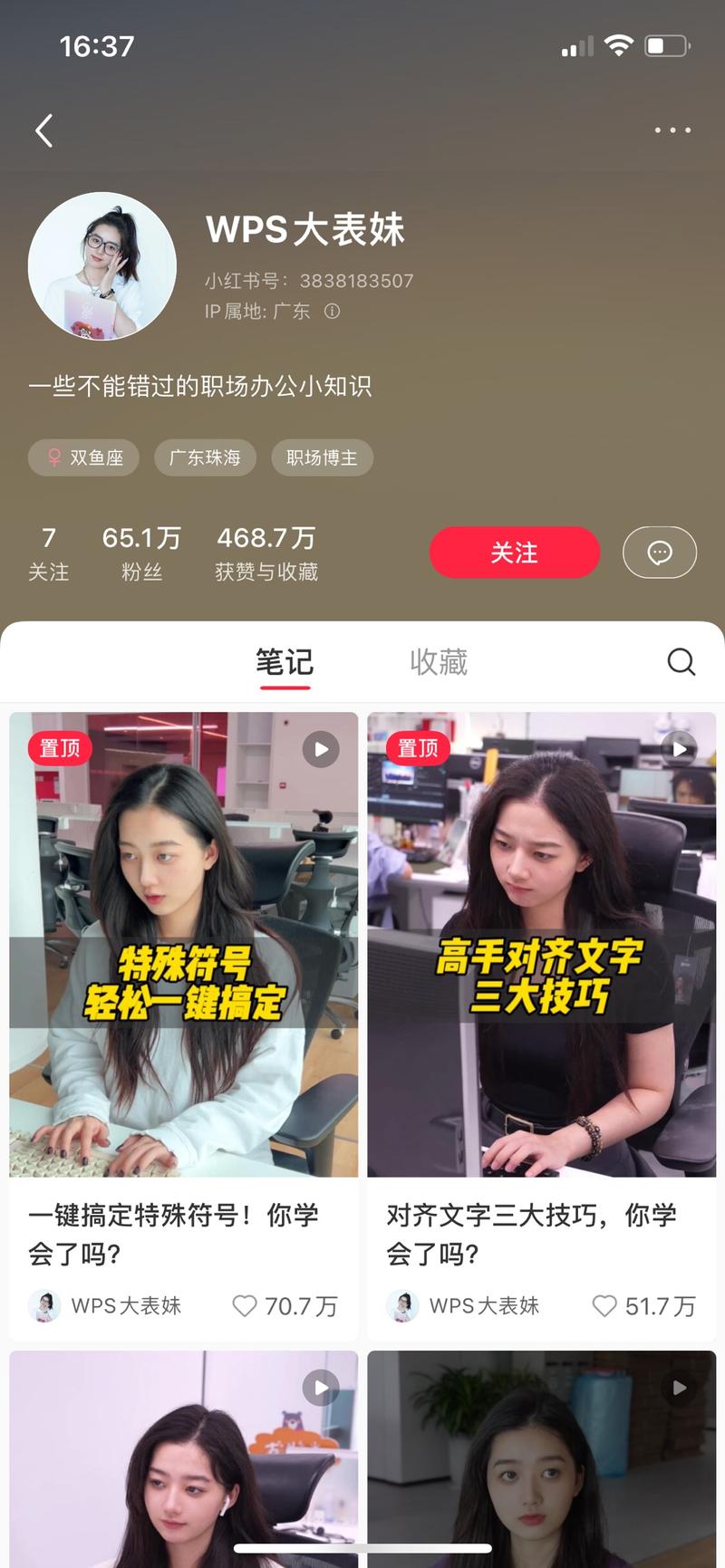This screenshot has width=725, height=1568.
Task: Switch to the 收藏 tab
Action: (x=440, y=662)
